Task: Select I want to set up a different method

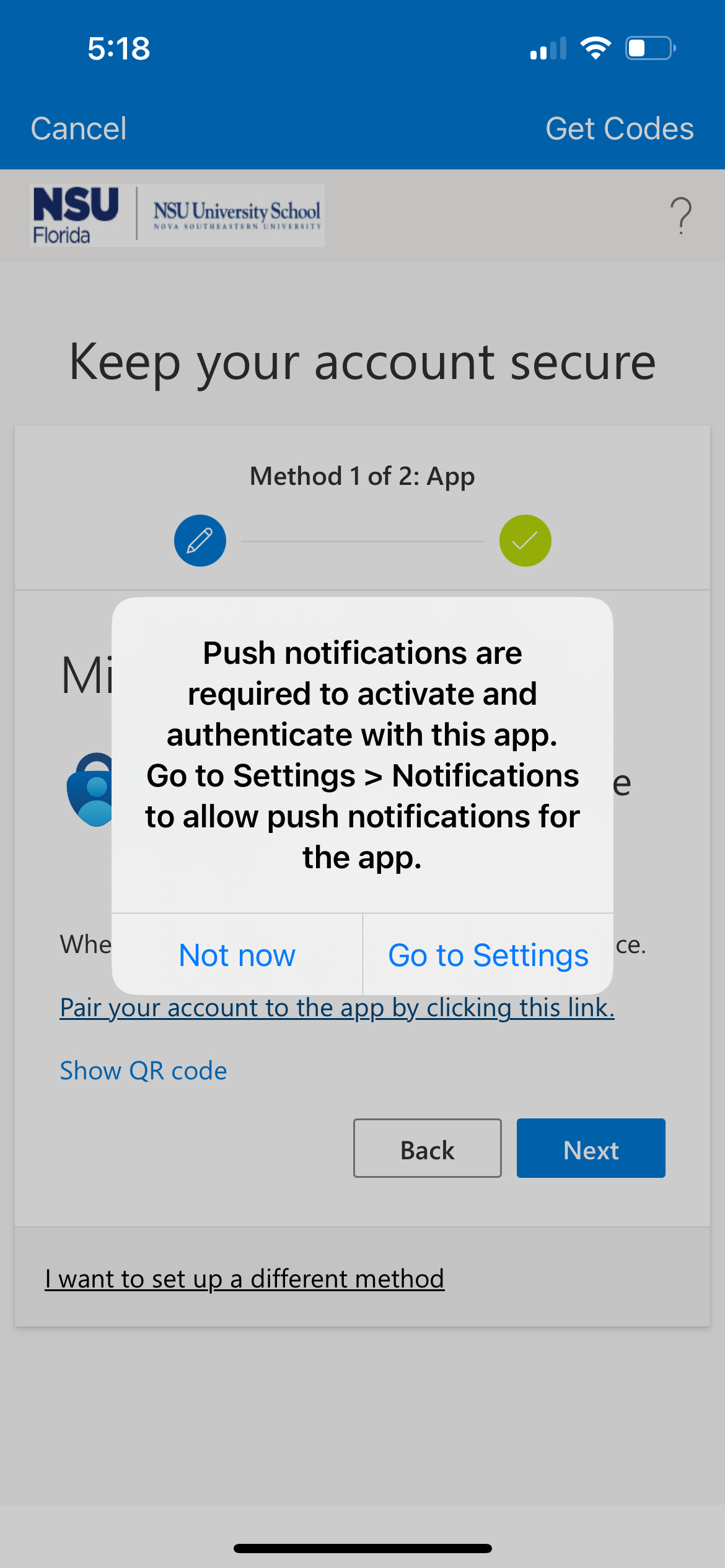Action: pos(244,1279)
